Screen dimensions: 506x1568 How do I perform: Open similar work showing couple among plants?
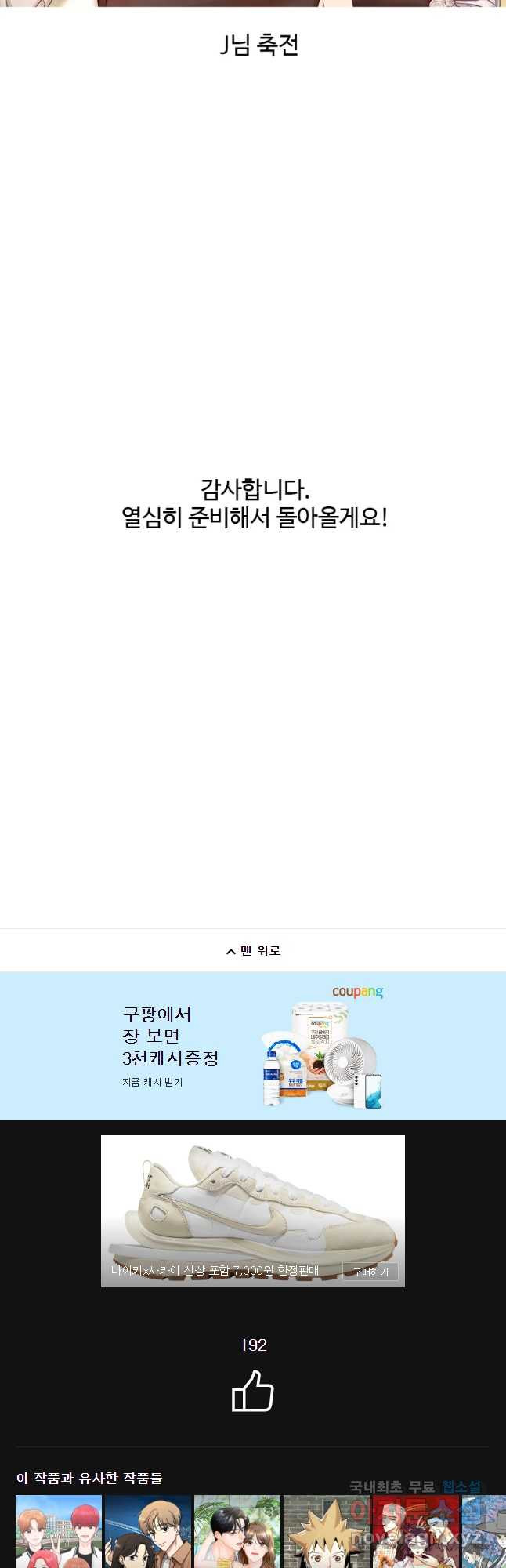(x=237, y=1530)
